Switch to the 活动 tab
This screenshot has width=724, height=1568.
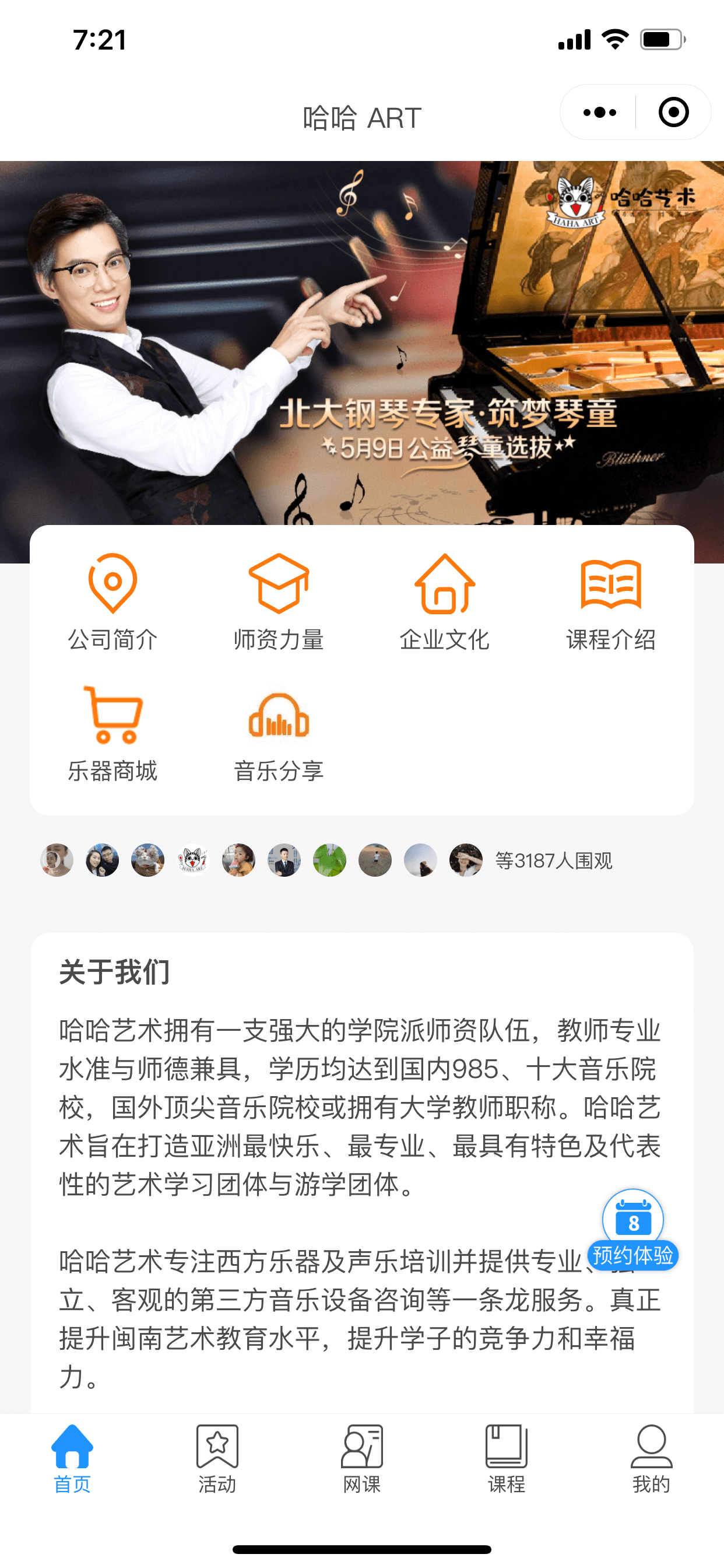coord(217,1458)
